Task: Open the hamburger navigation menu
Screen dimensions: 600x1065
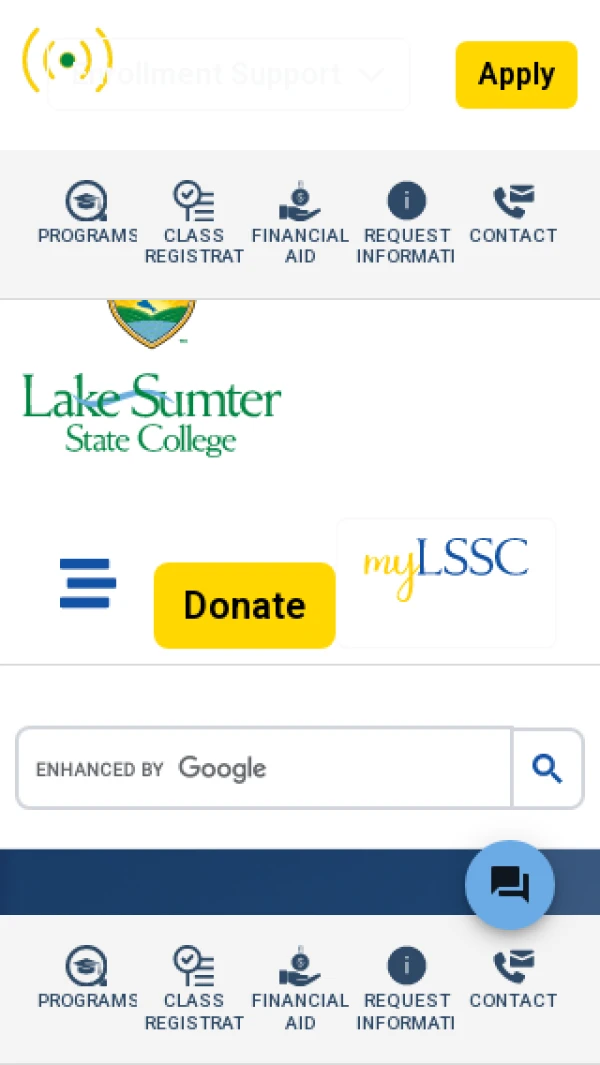Action: pyautogui.click(x=88, y=583)
